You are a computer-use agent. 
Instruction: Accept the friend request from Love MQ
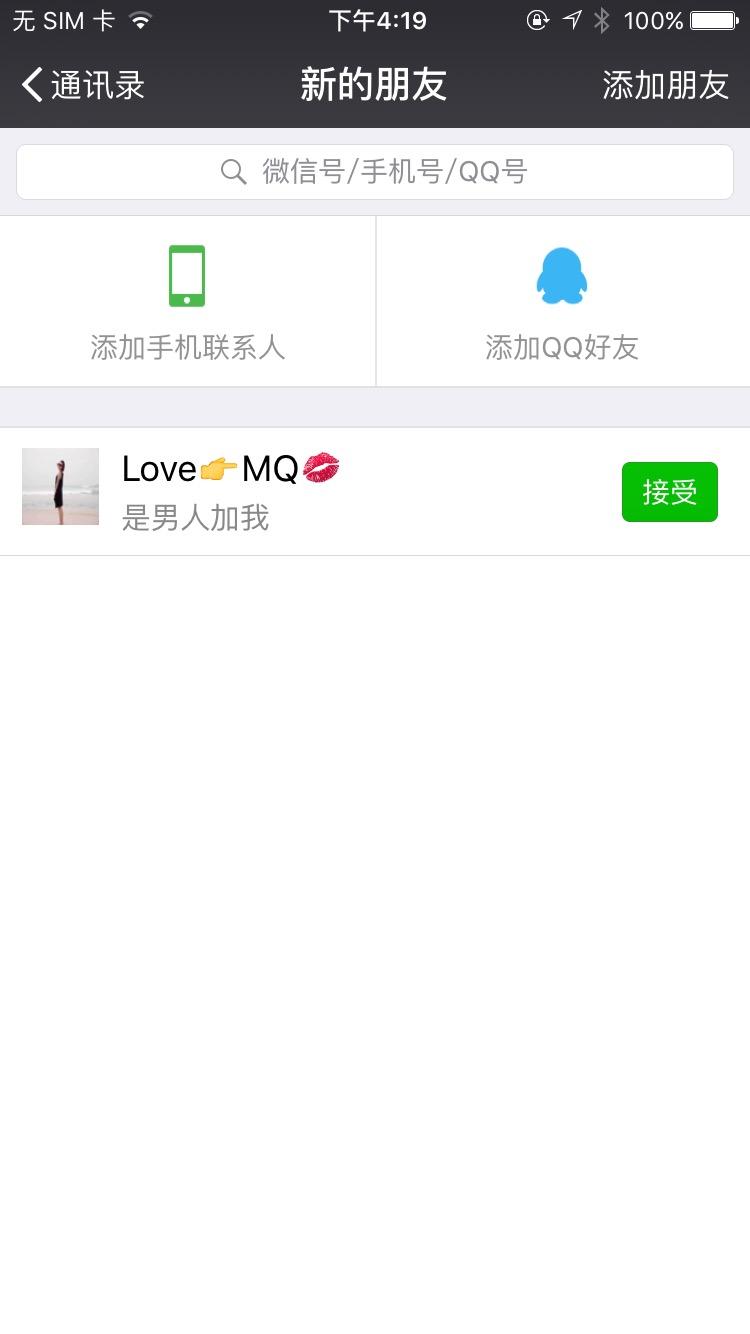point(669,492)
